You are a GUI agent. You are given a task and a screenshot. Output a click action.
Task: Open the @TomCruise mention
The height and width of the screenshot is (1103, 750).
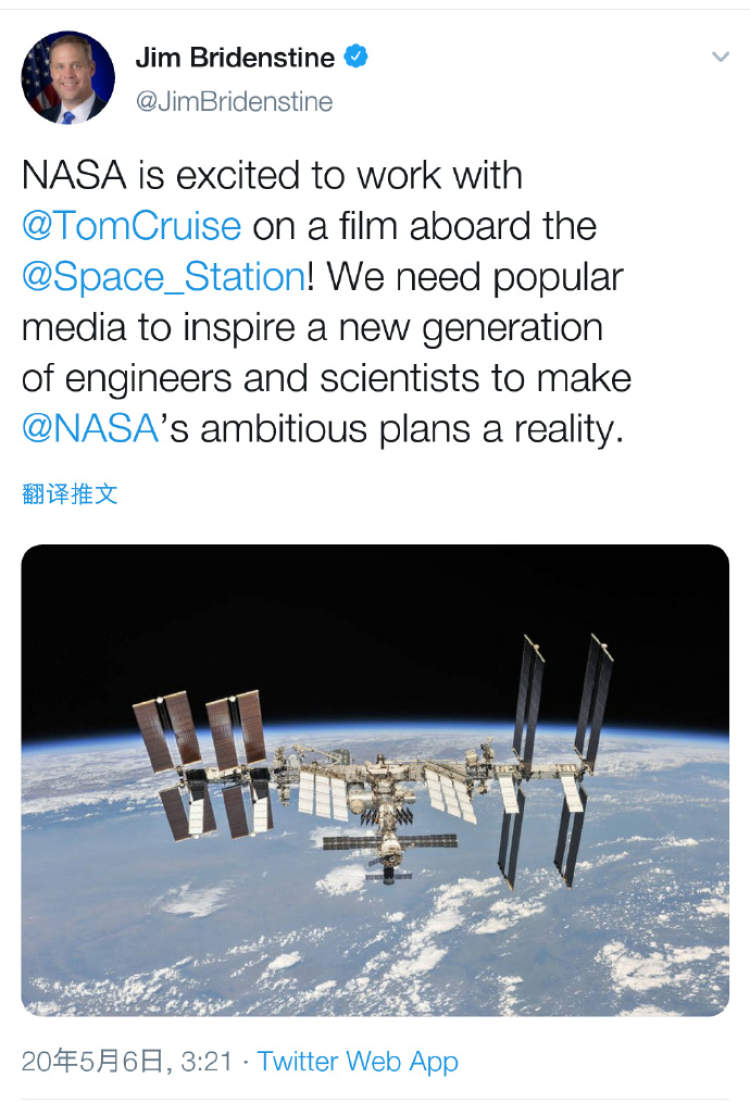pyautogui.click(x=131, y=226)
